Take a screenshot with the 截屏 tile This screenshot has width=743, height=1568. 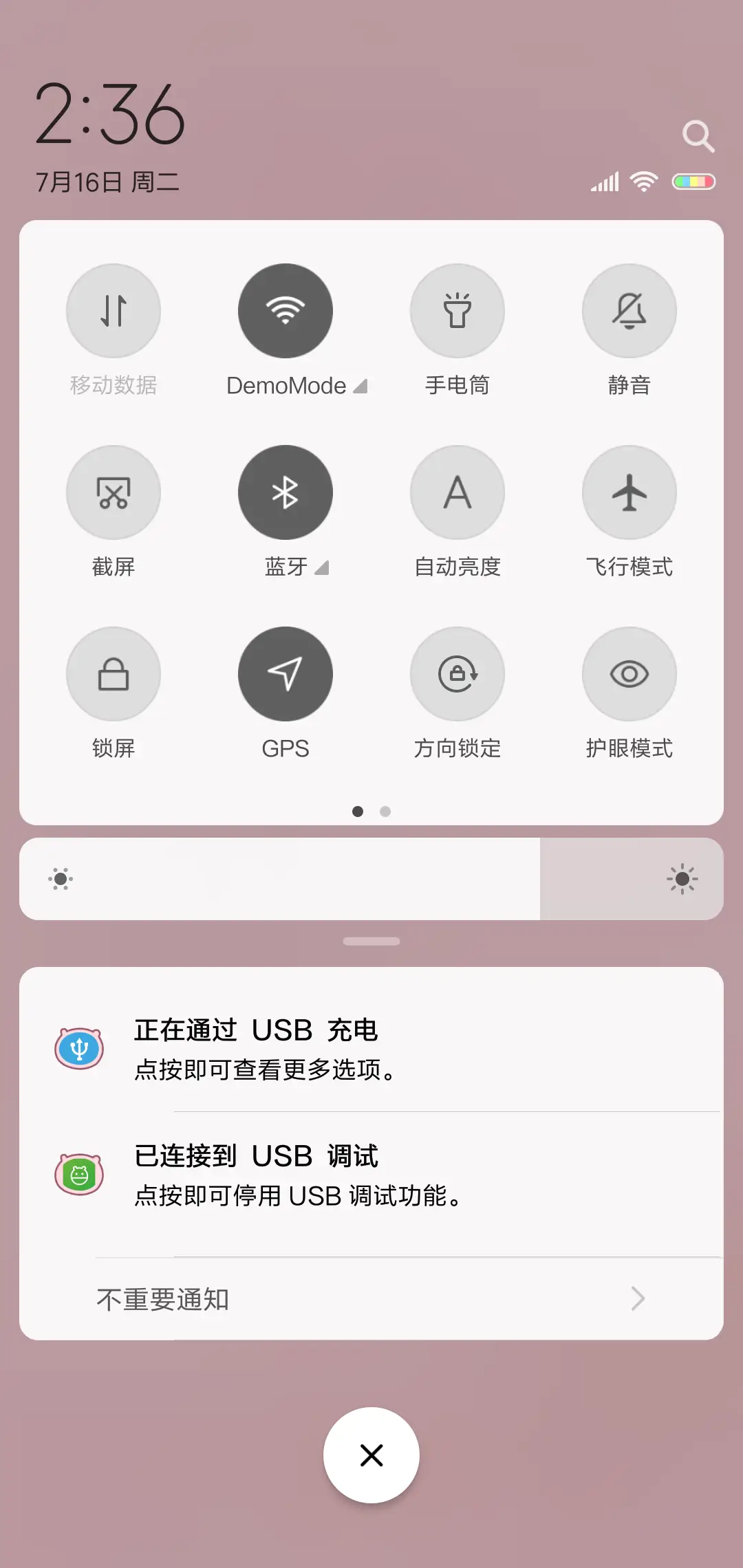(114, 492)
